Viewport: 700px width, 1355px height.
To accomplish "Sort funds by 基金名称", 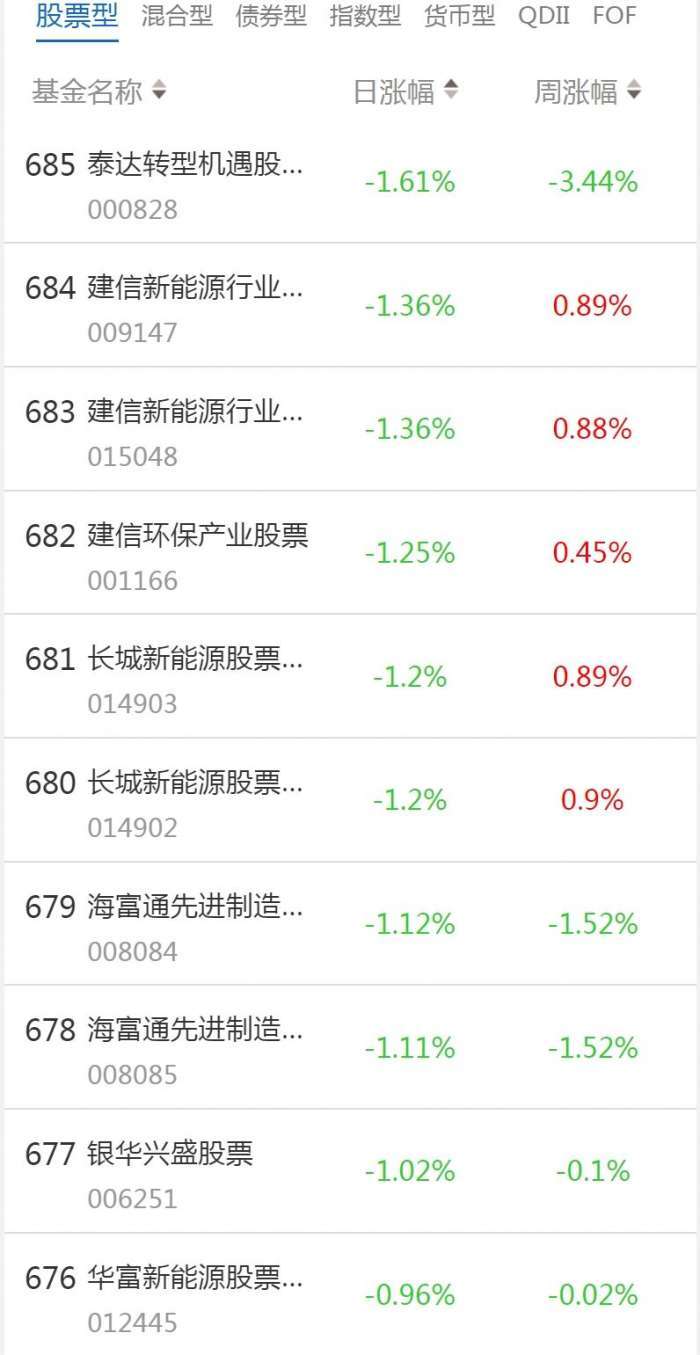I will pos(99,92).
